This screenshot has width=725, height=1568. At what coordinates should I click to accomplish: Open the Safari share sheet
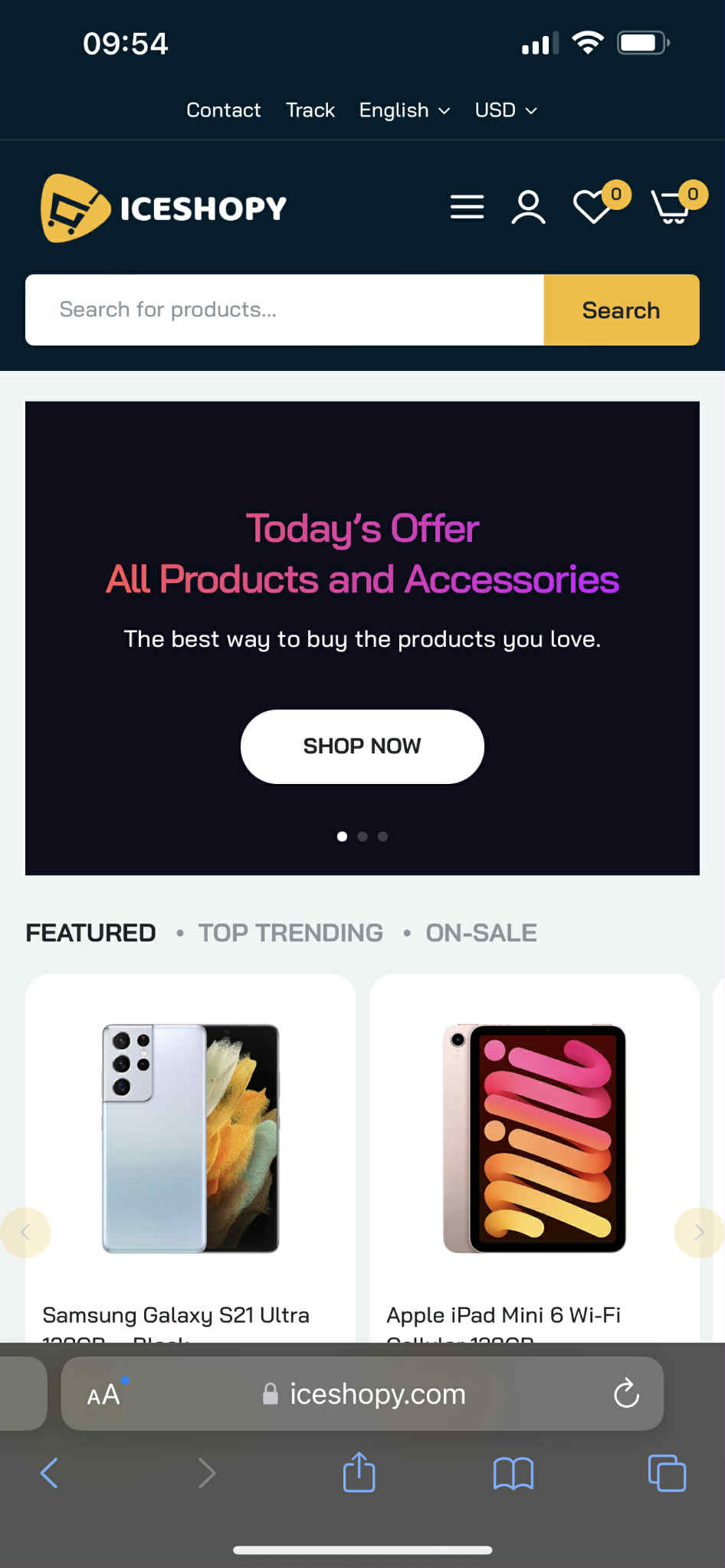pyautogui.click(x=359, y=1471)
